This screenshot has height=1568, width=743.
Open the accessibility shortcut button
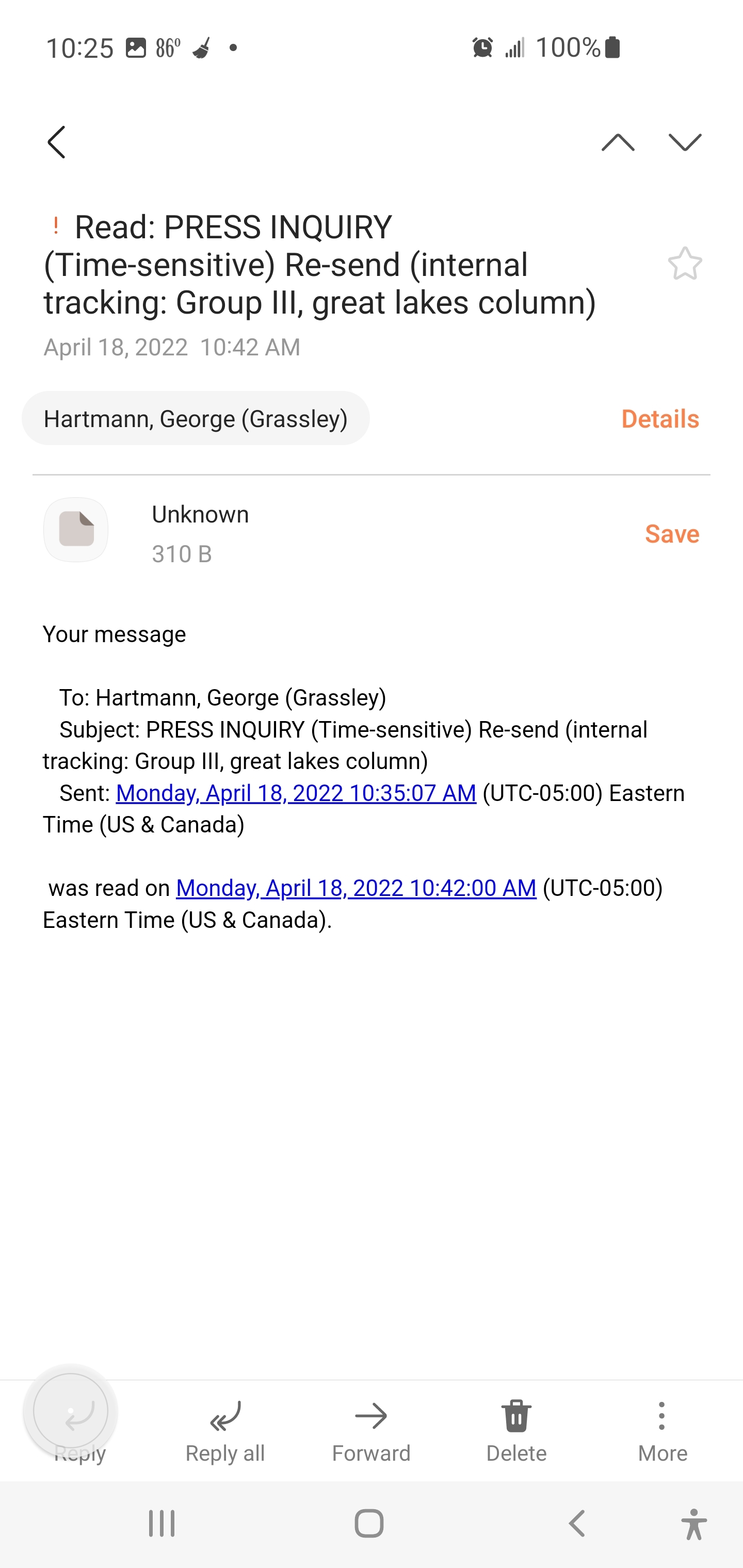693,1524
